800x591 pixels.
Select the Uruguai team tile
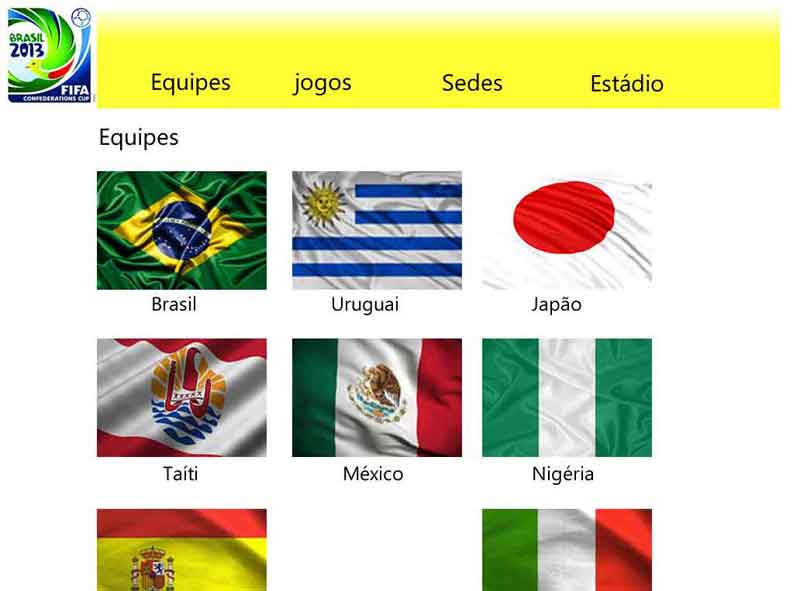point(376,230)
